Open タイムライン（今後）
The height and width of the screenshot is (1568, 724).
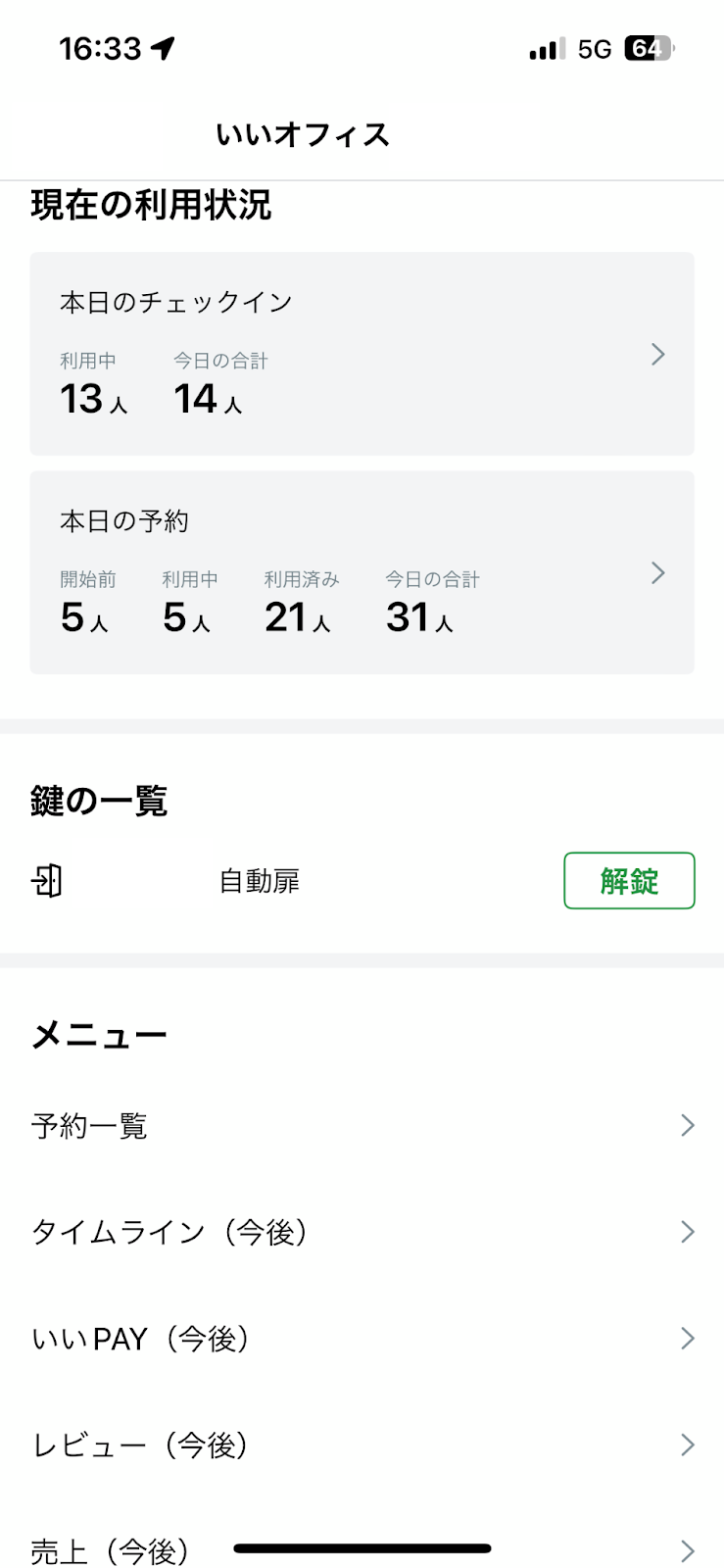click(362, 1232)
